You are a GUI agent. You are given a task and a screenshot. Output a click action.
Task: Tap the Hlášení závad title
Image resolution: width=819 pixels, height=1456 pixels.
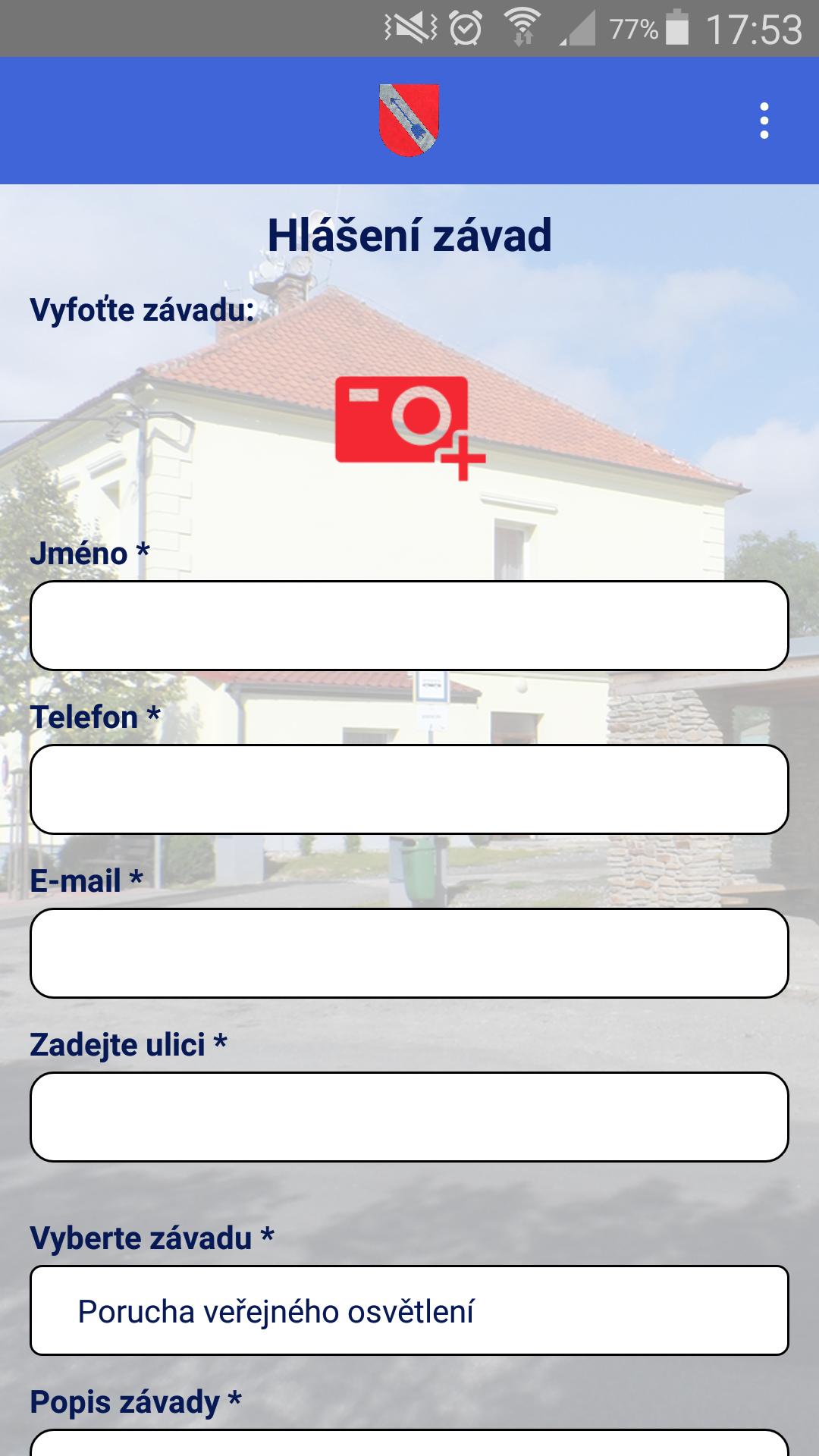click(x=409, y=235)
